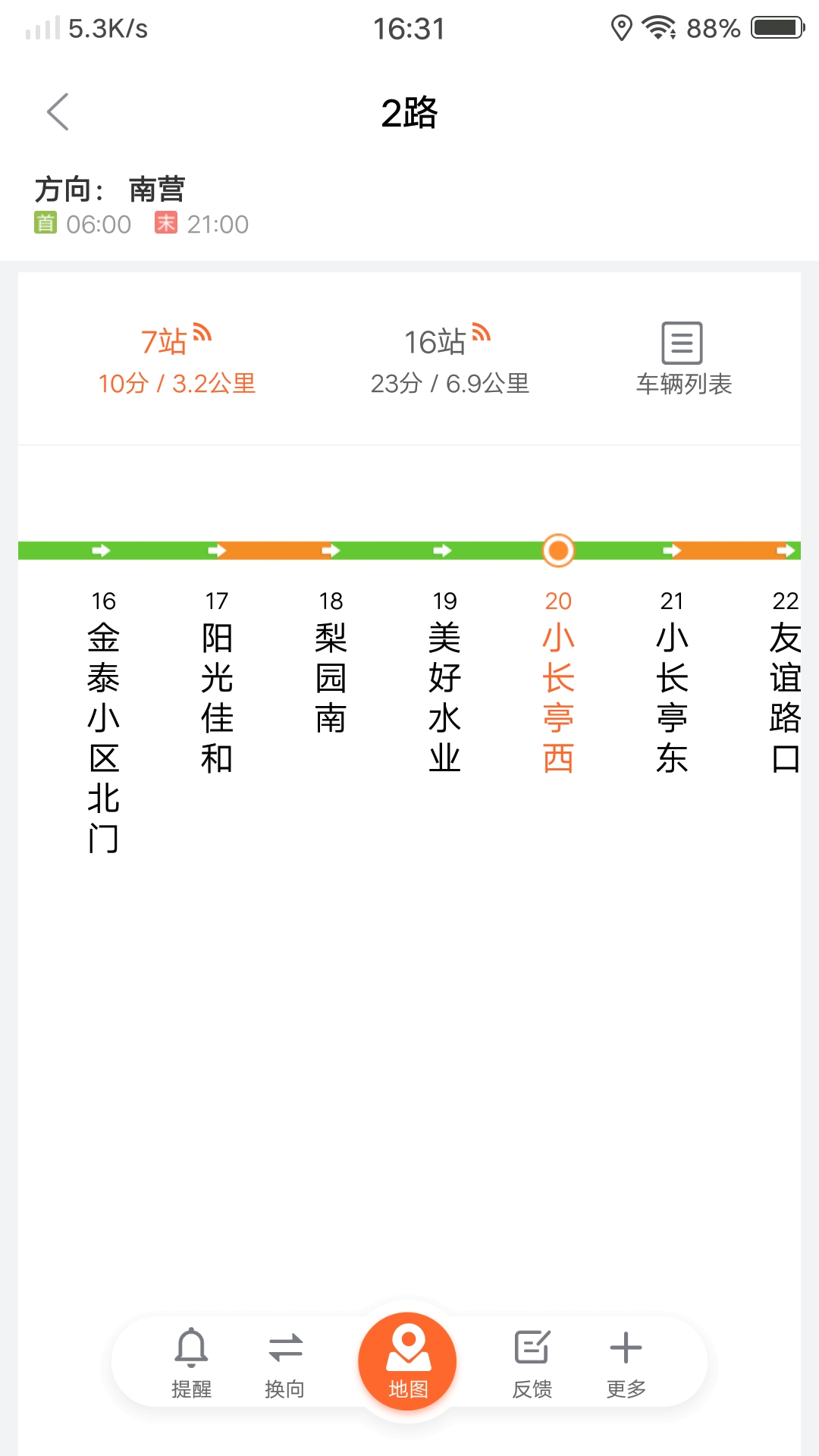Choose stop 18 梨园南
This screenshot has width=819, height=1456.
(x=331, y=664)
